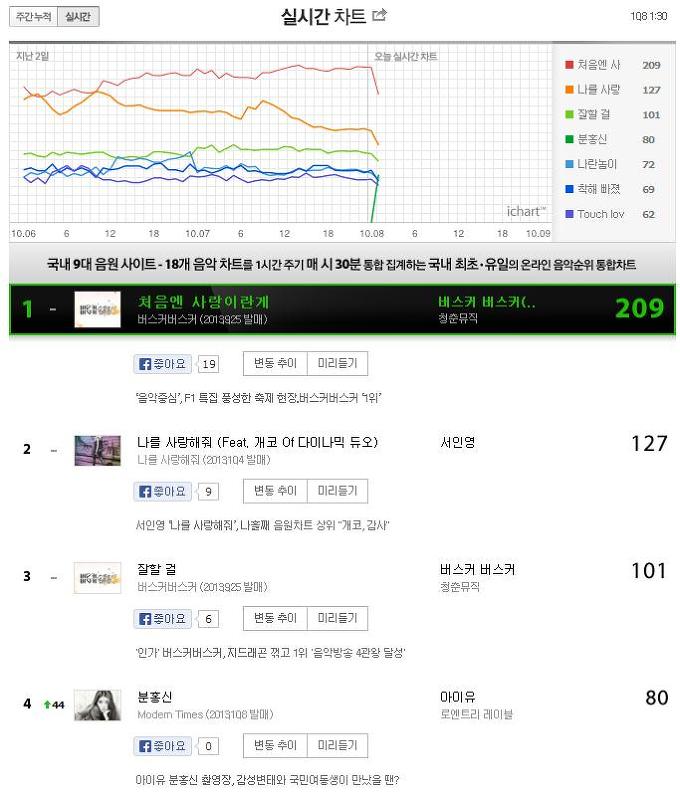Show 변동 추이 for 잘할 걸
This screenshot has height=807, width=680.
(275, 618)
